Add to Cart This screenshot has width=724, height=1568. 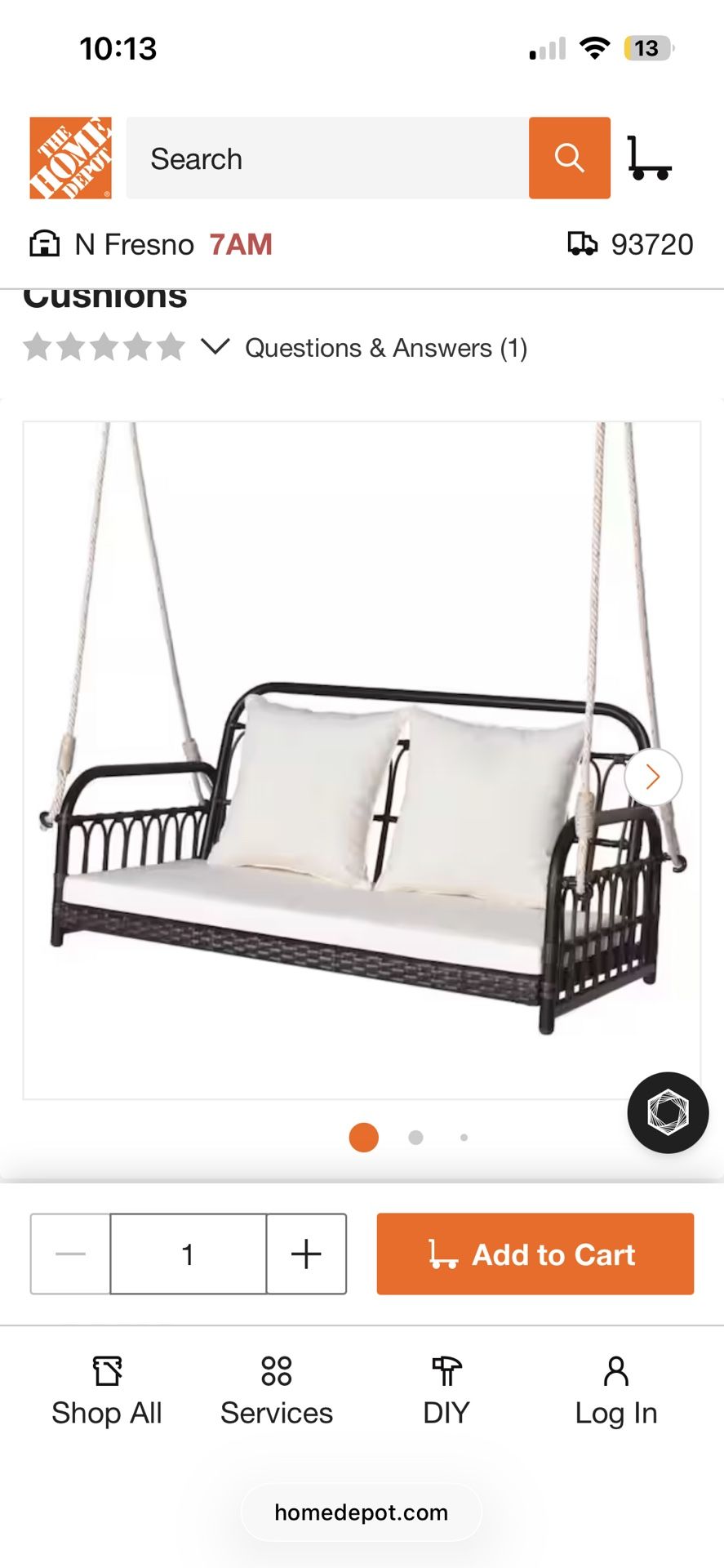(535, 1254)
